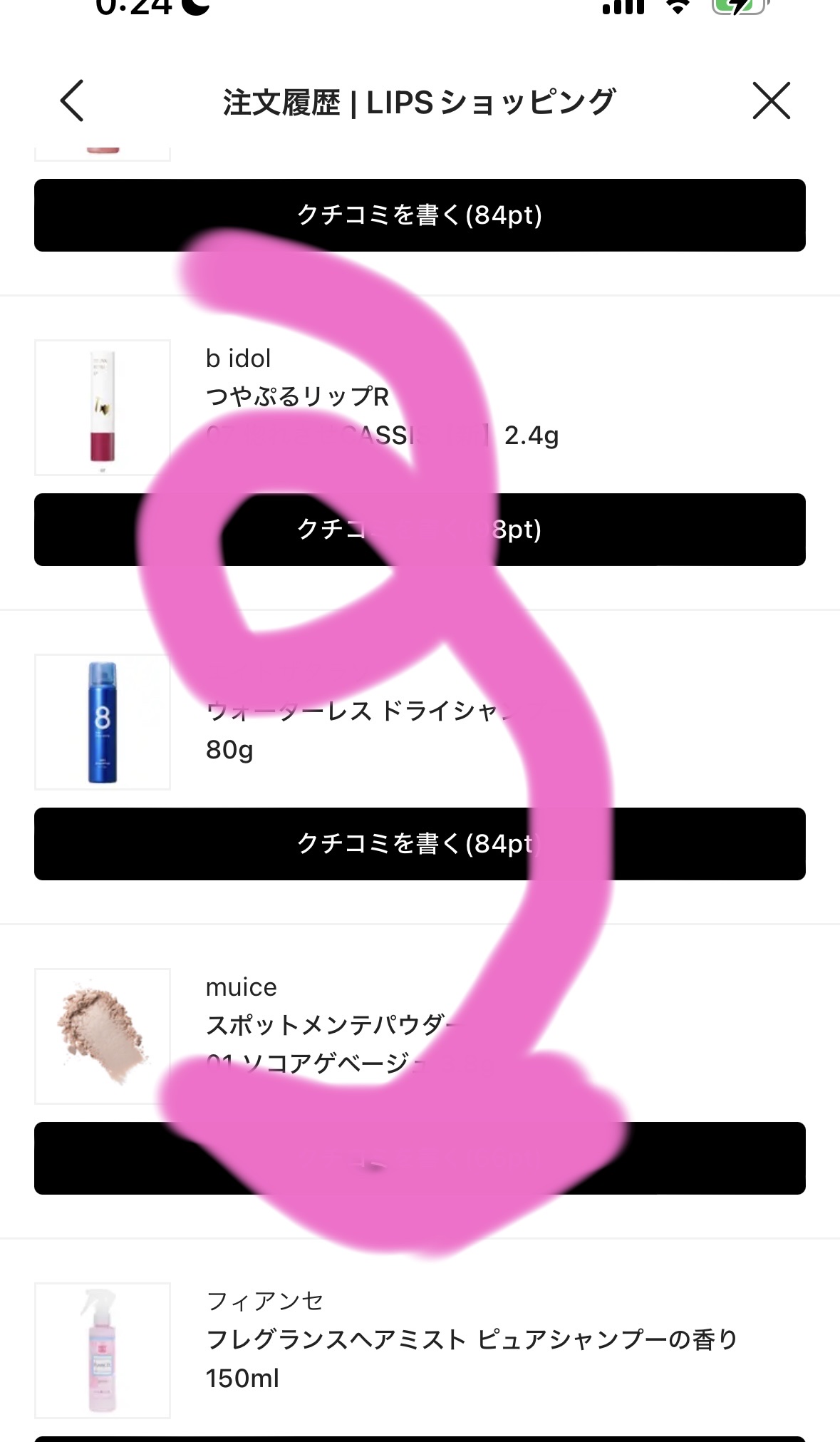This screenshot has height=1442, width=840.
Task: Tap the topmost クチコミを書く(84pt) button
Action: click(x=420, y=215)
